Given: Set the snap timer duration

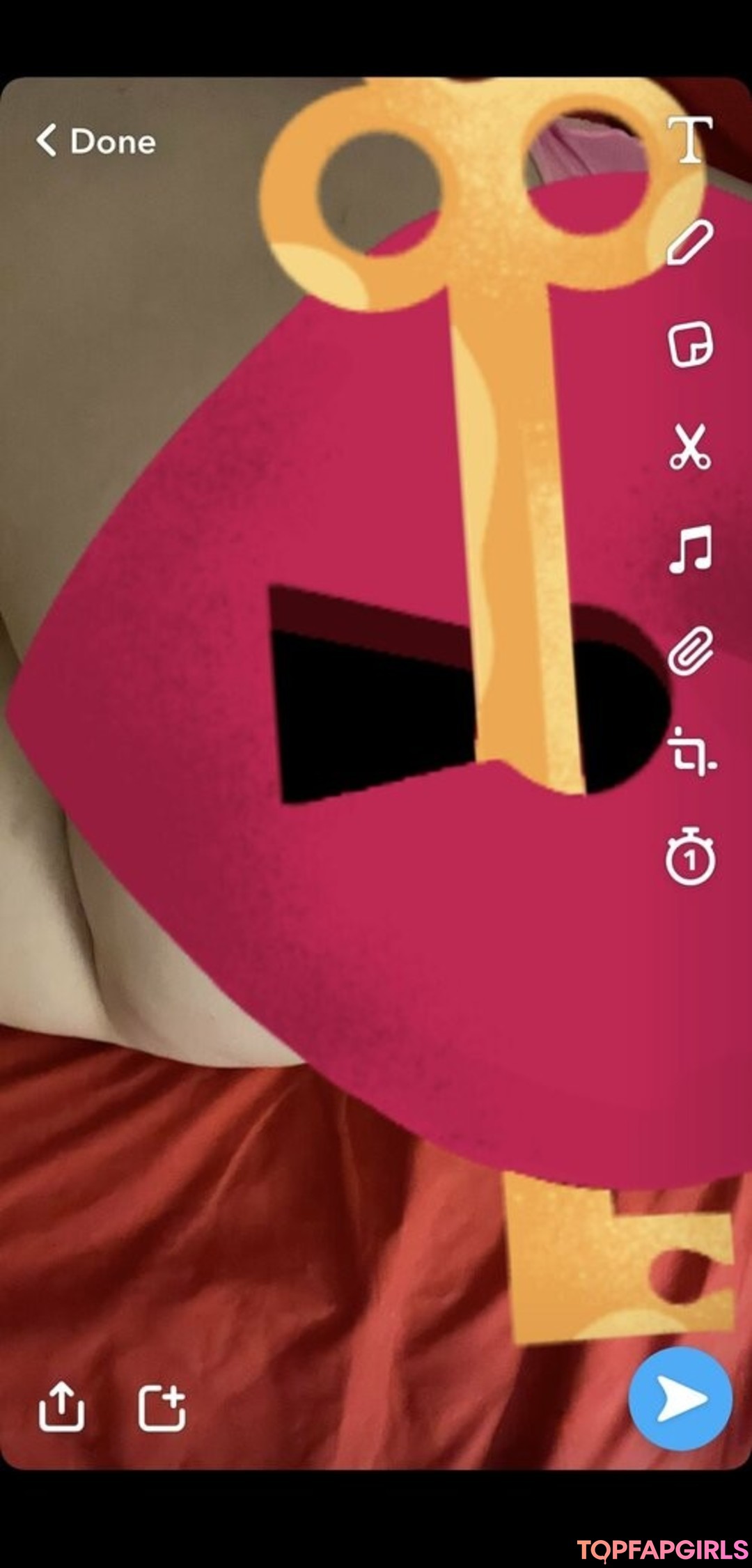Looking at the screenshot, I should (x=689, y=856).
